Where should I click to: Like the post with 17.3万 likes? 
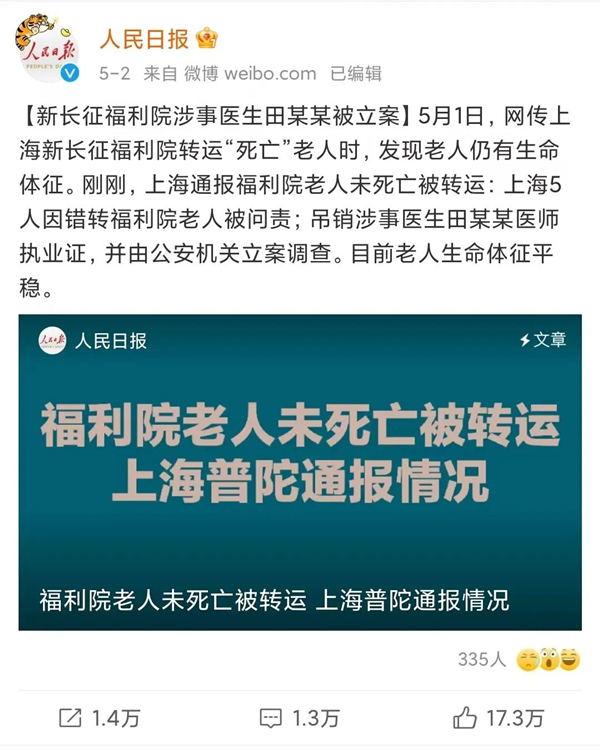pos(498,717)
